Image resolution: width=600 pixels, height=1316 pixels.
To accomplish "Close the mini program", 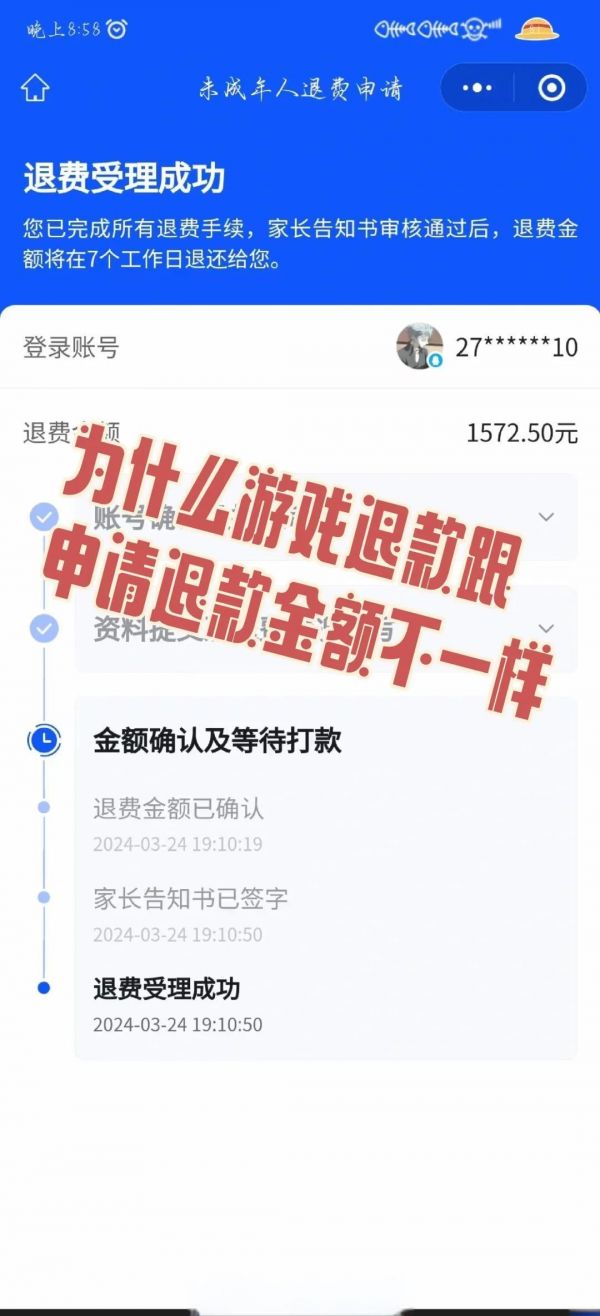I will click(x=551, y=88).
